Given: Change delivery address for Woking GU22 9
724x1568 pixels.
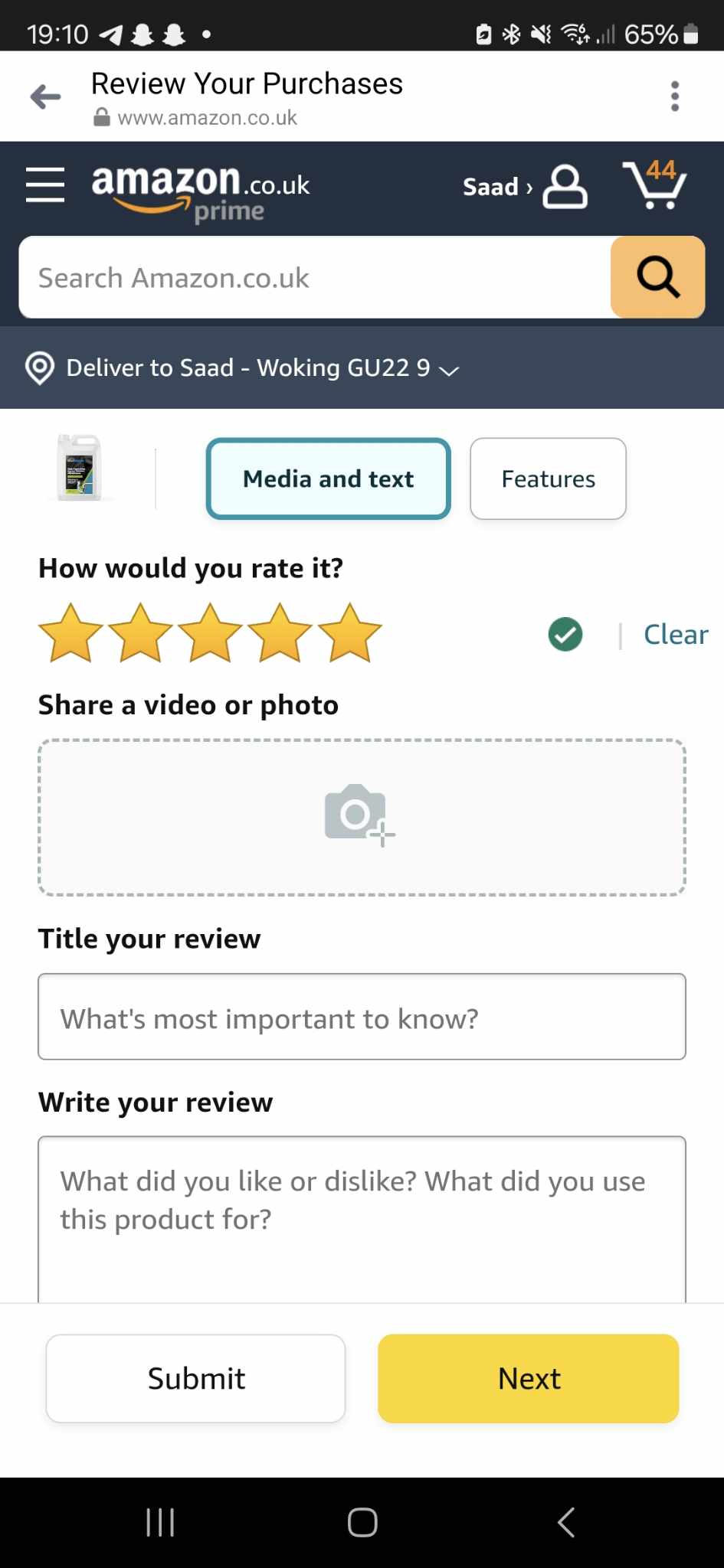Looking at the screenshot, I should pyautogui.click(x=242, y=368).
